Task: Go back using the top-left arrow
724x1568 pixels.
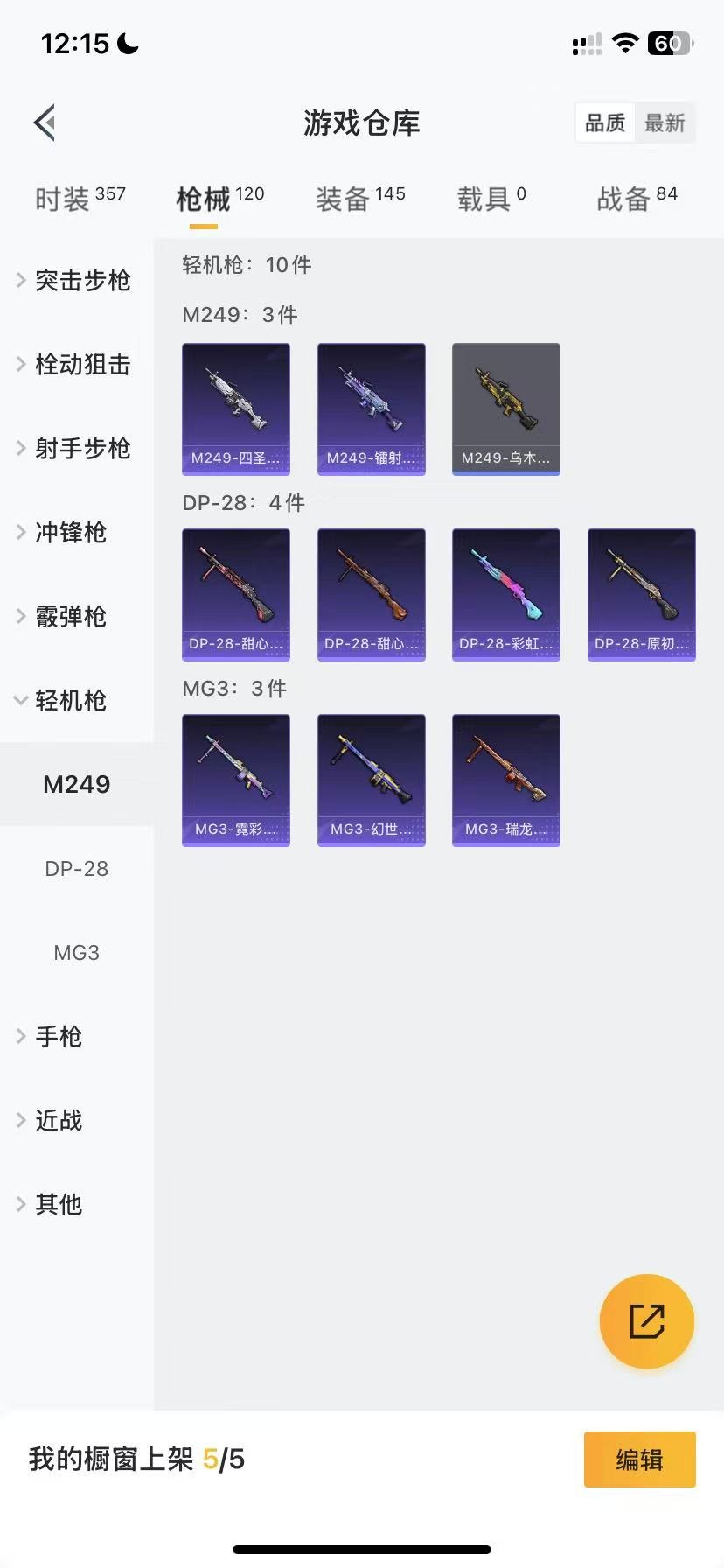Action: point(45,122)
